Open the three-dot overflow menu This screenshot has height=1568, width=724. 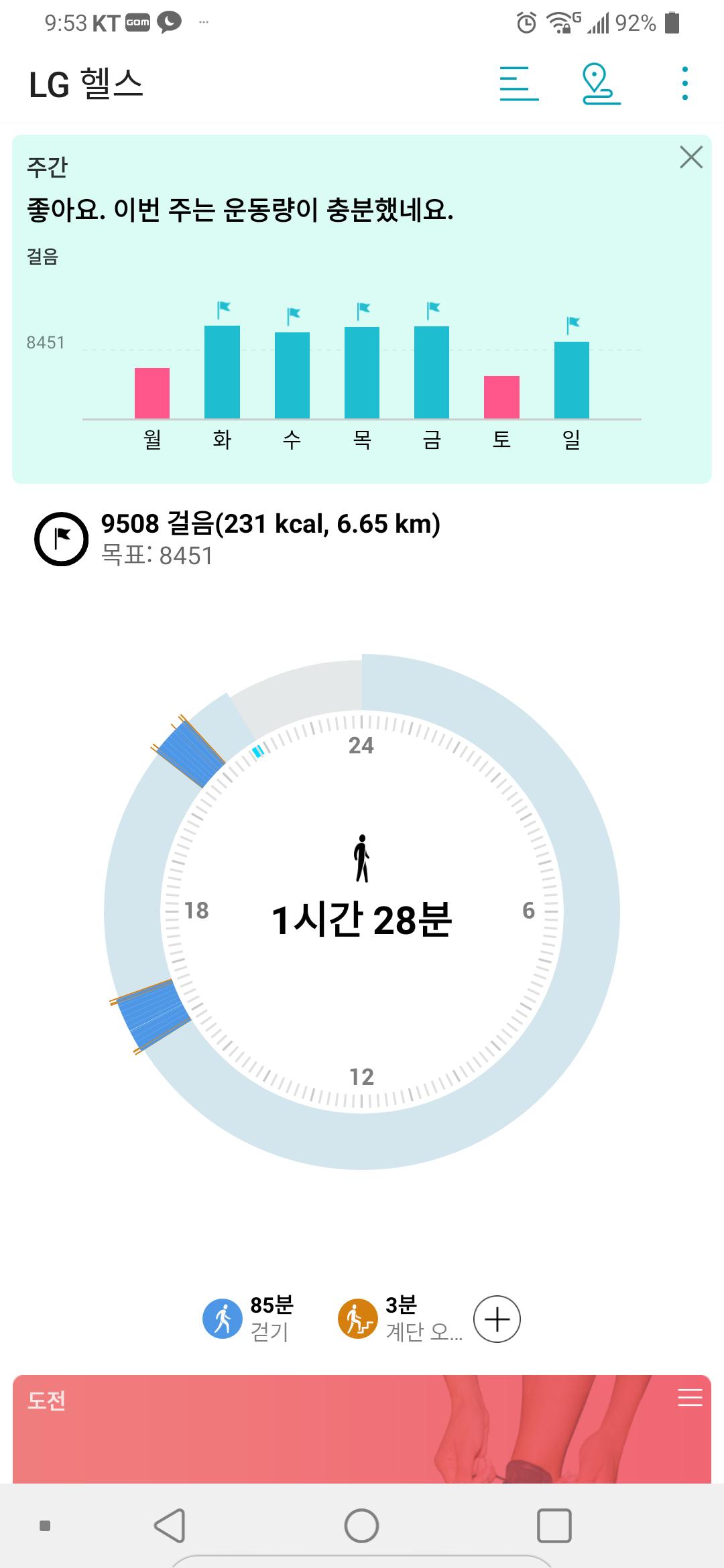[684, 84]
